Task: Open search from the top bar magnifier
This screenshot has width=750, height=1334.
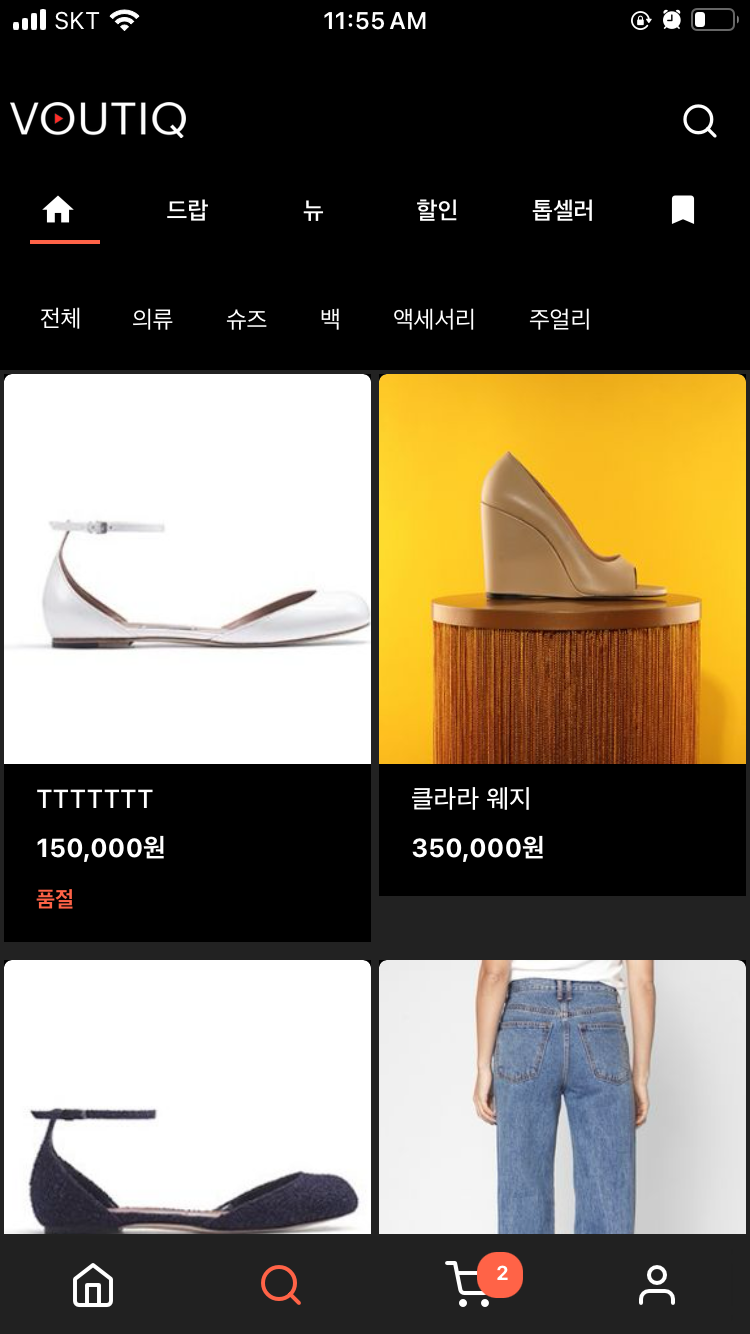Action: (x=699, y=122)
